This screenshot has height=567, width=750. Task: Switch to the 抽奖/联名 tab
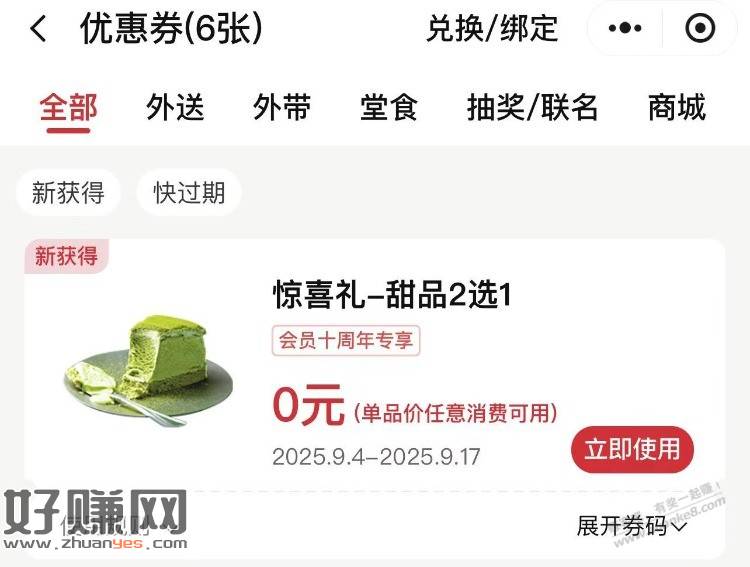point(532,107)
